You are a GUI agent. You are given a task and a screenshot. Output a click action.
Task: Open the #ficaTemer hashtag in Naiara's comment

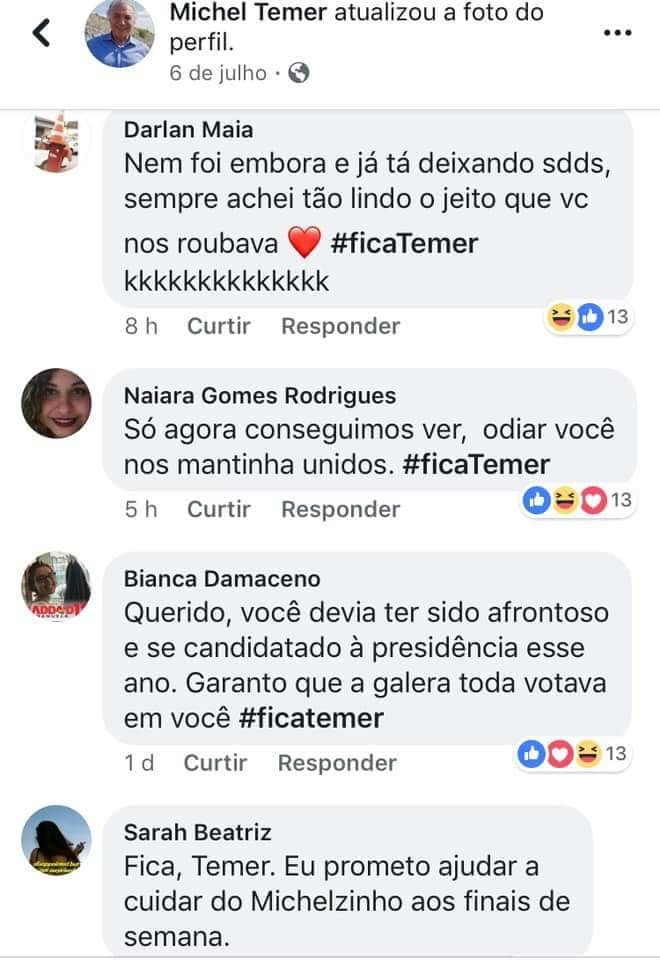point(478,465)
